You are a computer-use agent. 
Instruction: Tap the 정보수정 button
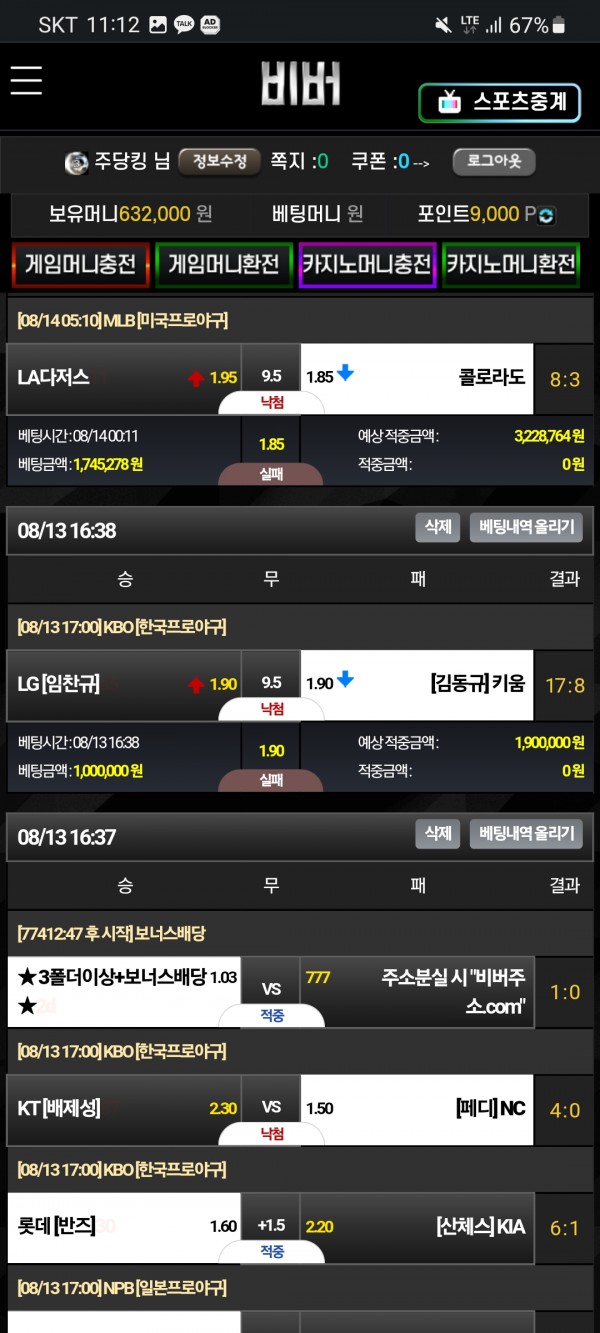(x=219, y=161)
